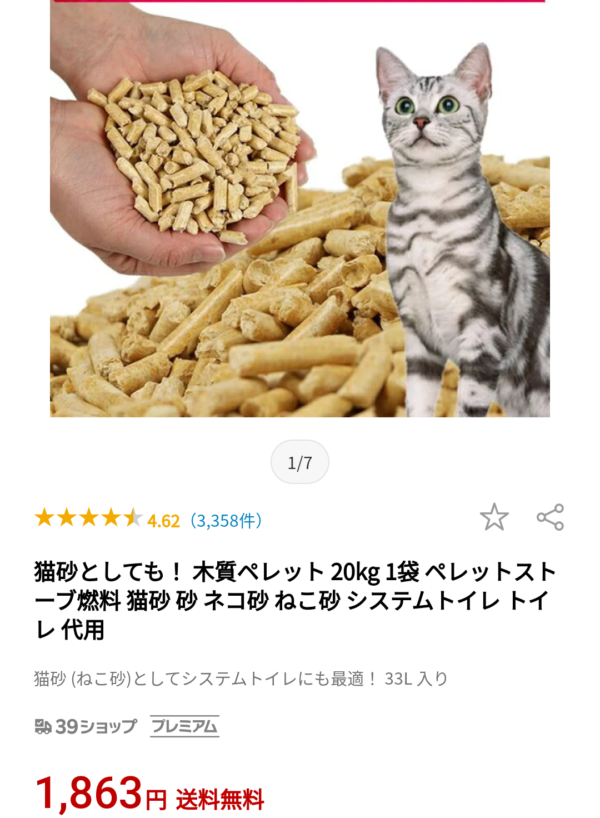
Task: Open the 3,358件 reviews link
Action: (x=226, y=520)
